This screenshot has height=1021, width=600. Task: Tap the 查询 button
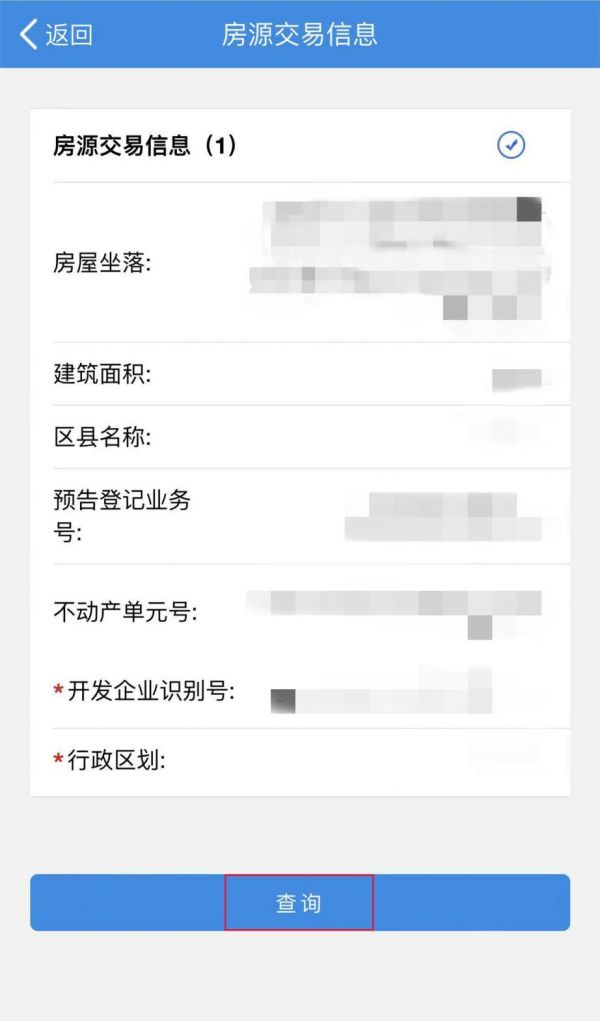pyautogui.click(x=299, y=903)
